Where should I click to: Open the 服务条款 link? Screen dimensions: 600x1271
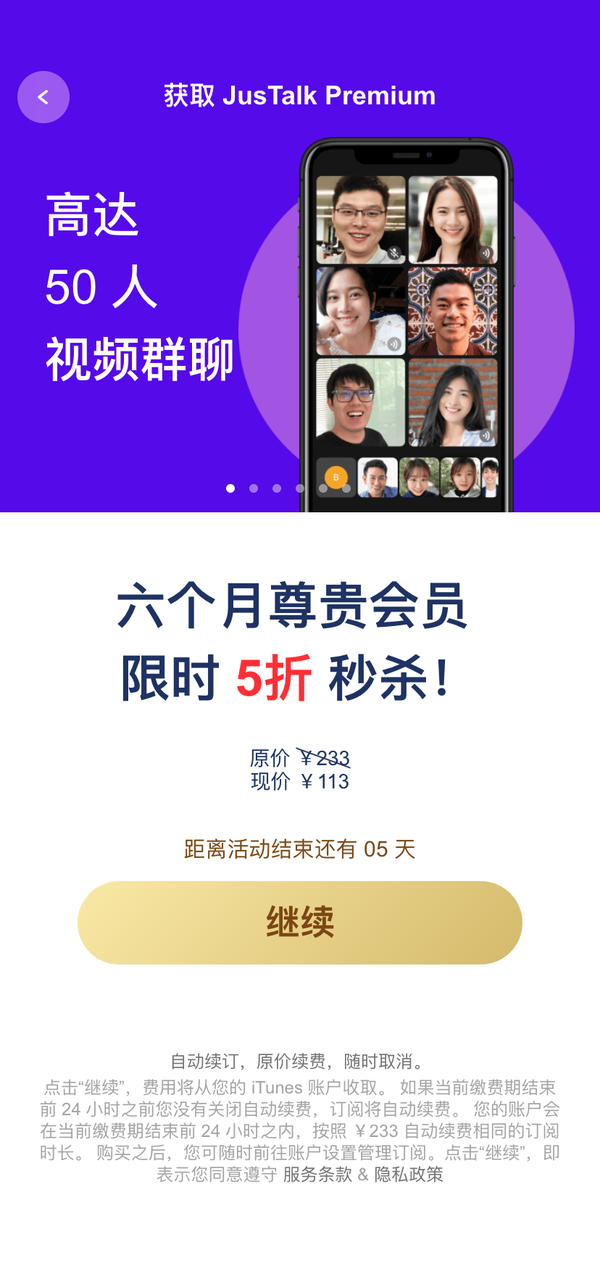point(317,1175)
